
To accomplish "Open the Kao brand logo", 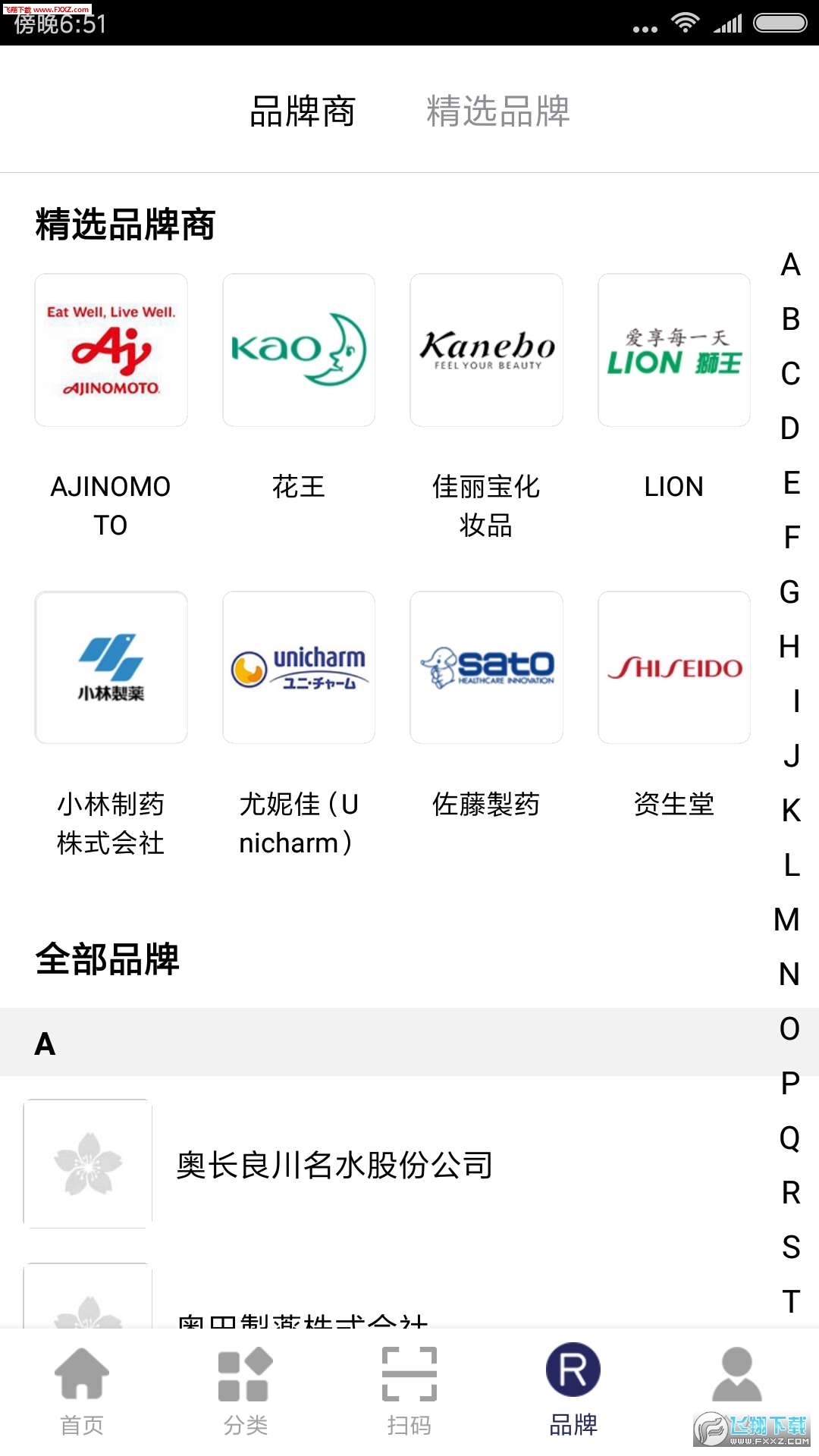I will (298, 350).
